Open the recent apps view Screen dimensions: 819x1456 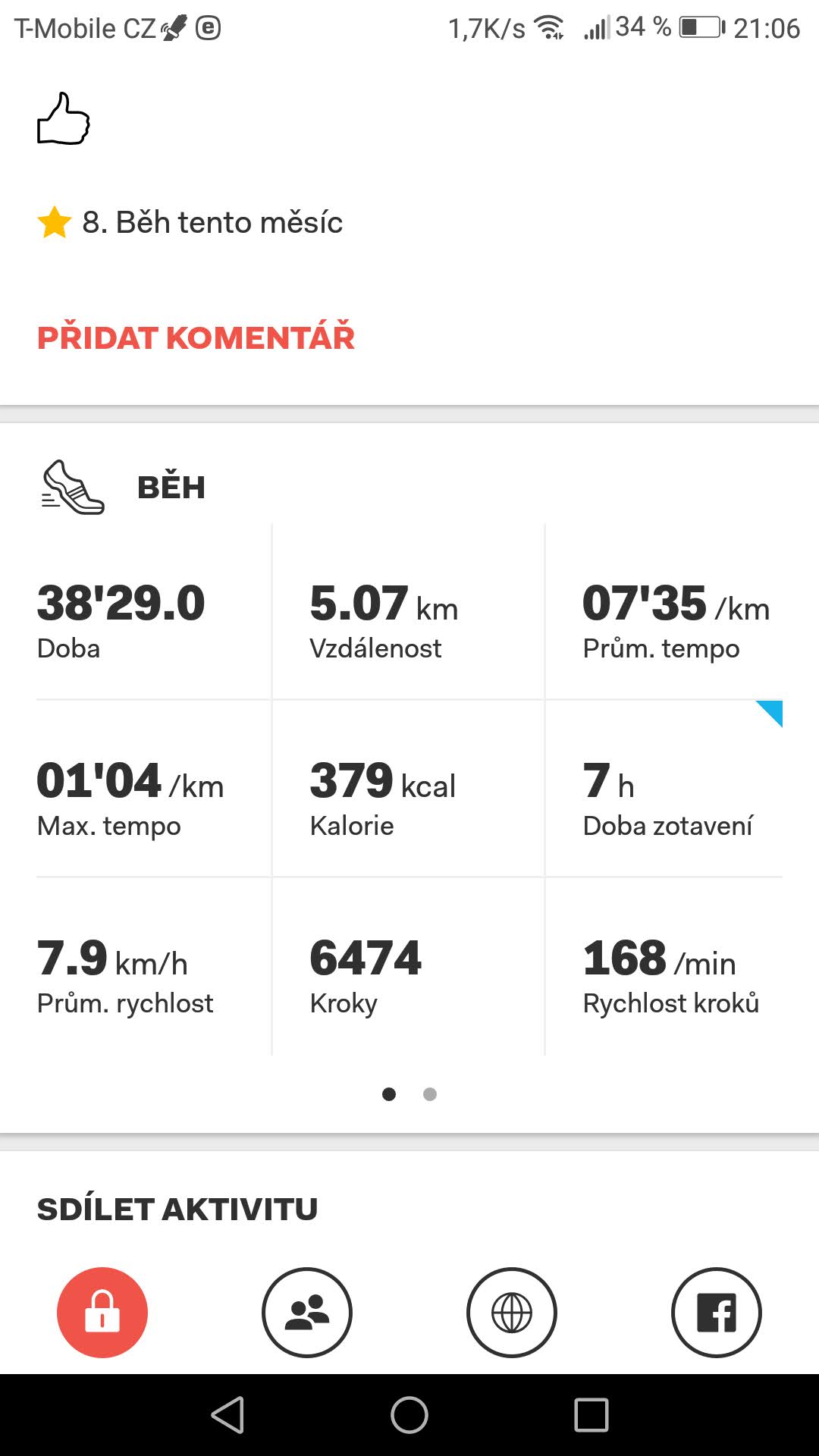pos(591,1415)
